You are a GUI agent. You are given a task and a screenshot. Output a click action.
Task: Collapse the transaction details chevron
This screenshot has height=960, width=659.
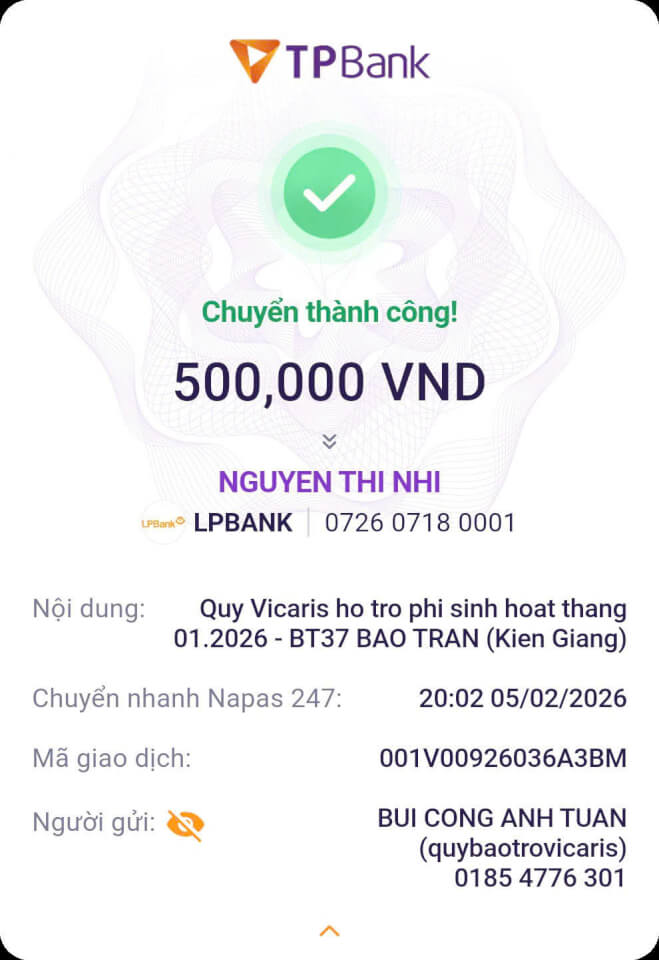point(329,931)
